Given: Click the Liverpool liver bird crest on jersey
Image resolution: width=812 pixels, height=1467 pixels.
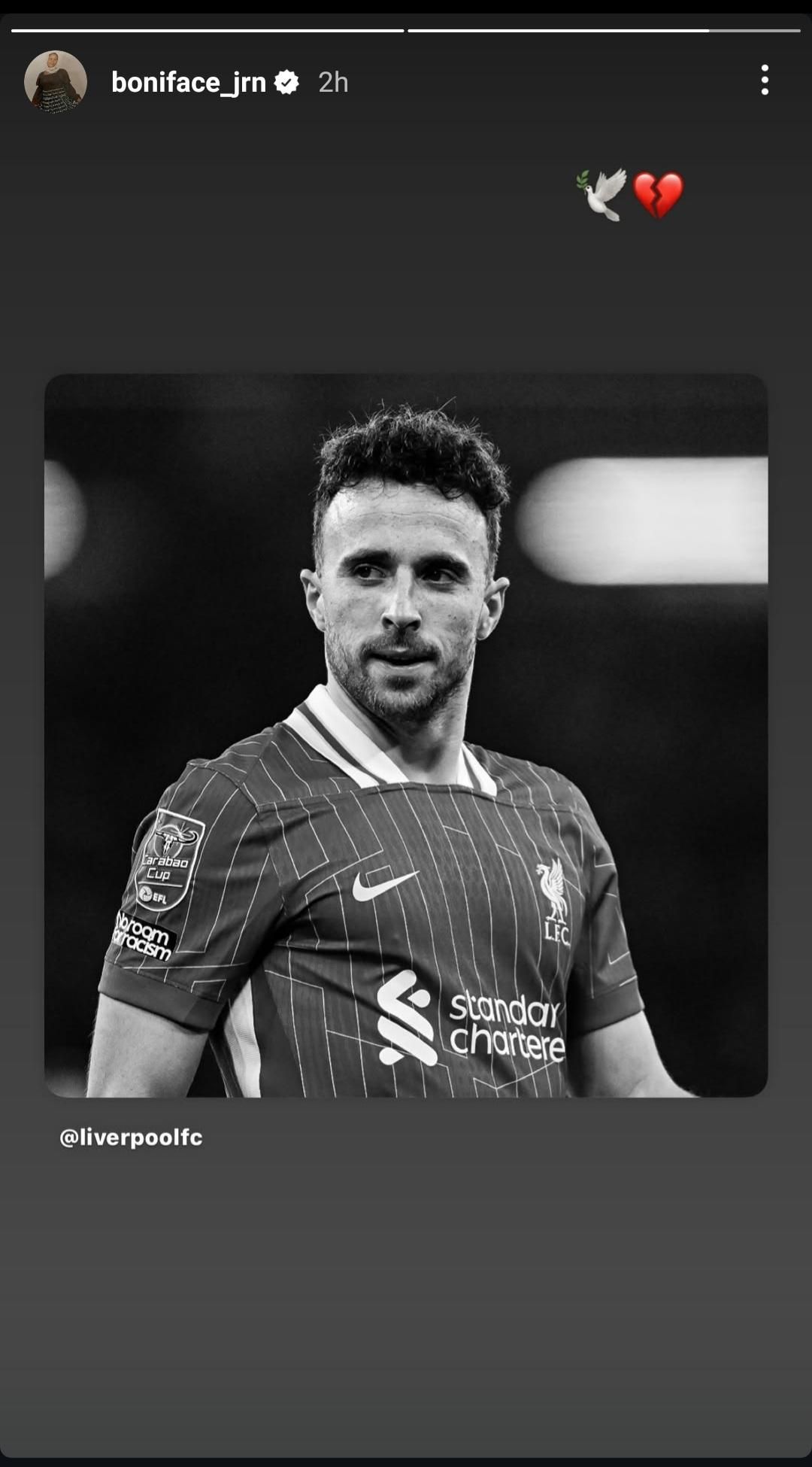Looking at the screenshot, I should pyautogui.click(x=553, y=887).
